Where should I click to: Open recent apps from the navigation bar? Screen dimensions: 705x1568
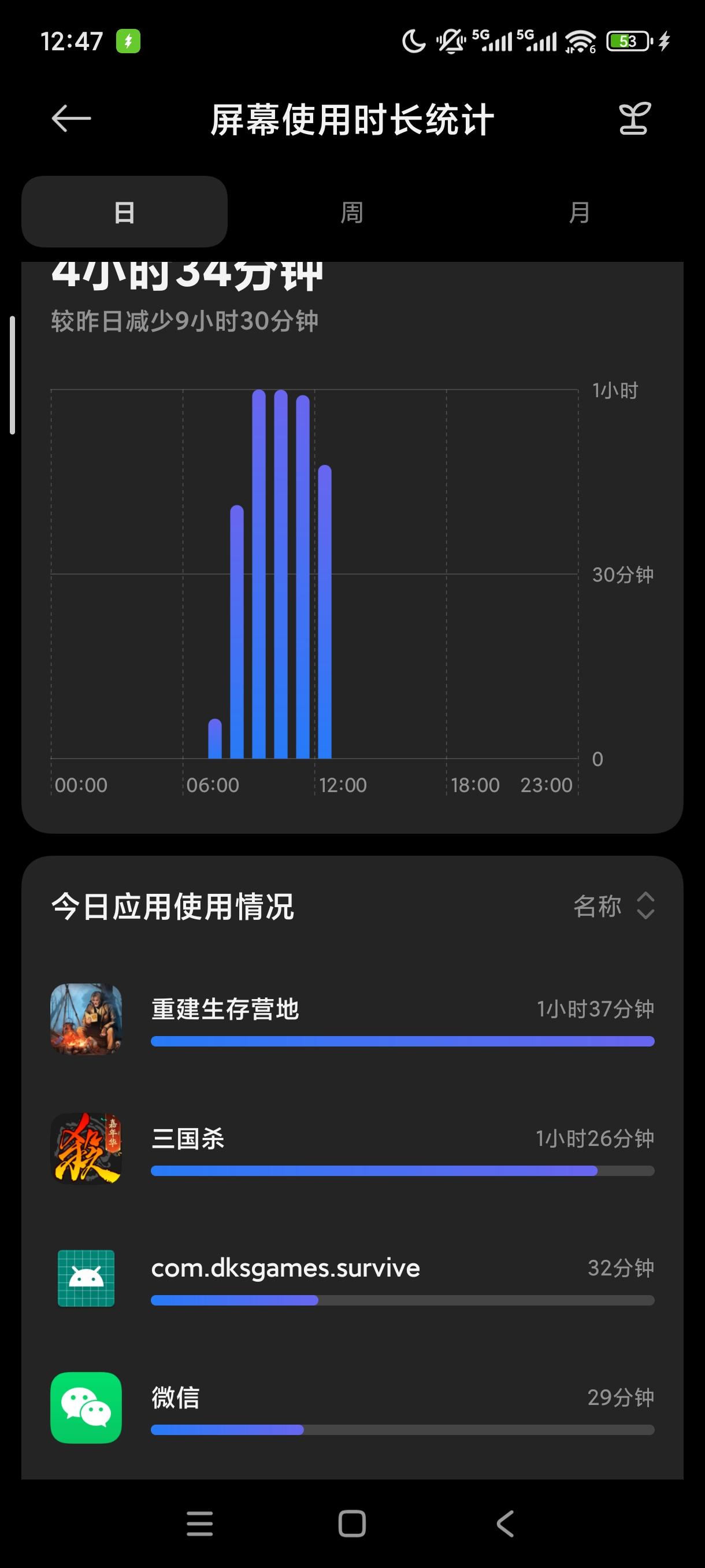coord(199,1523)
